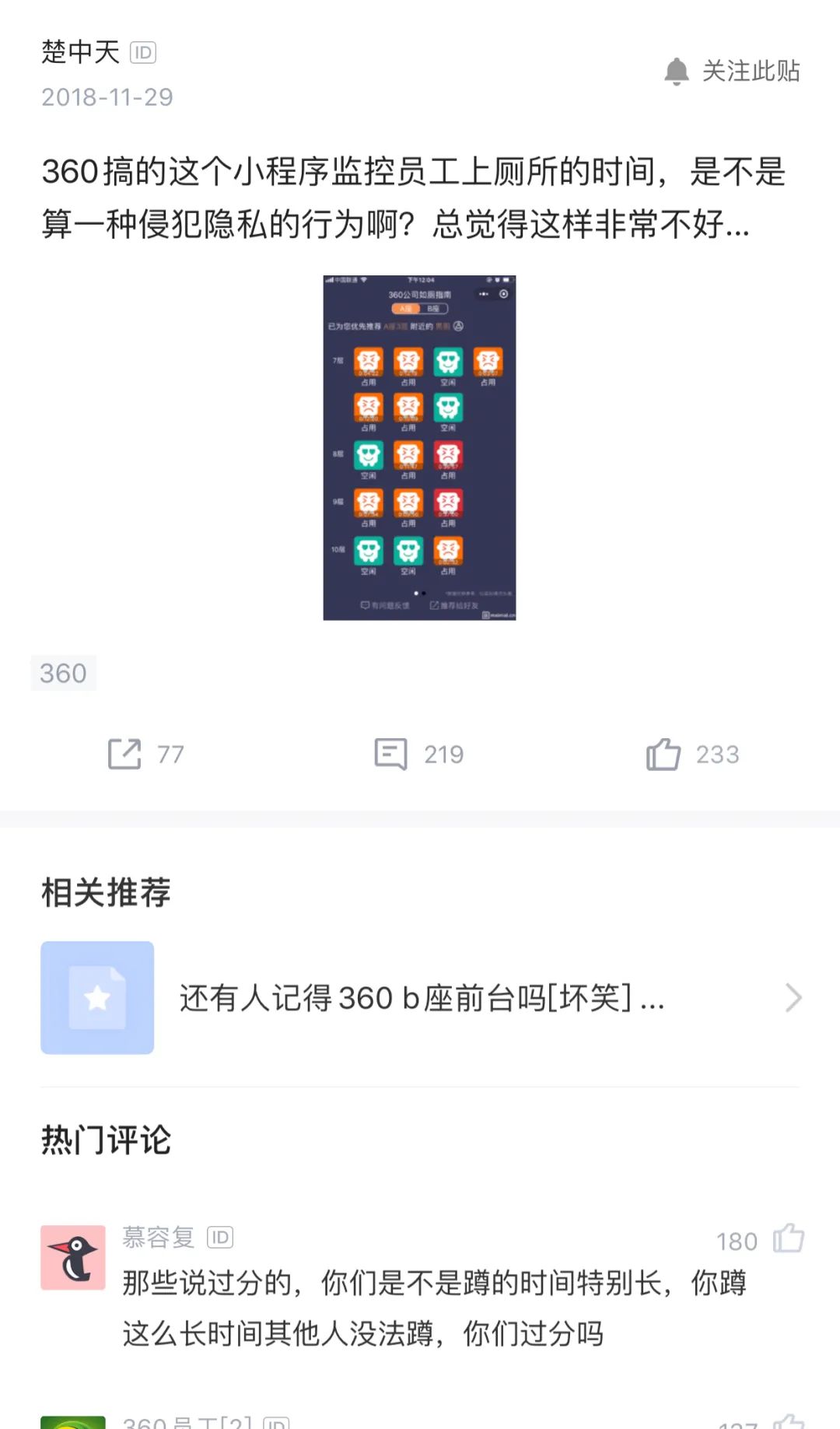Open poster 楚中天's profile
The width and height of the screenshot is (840, 1429).
(x=81, y=52)
